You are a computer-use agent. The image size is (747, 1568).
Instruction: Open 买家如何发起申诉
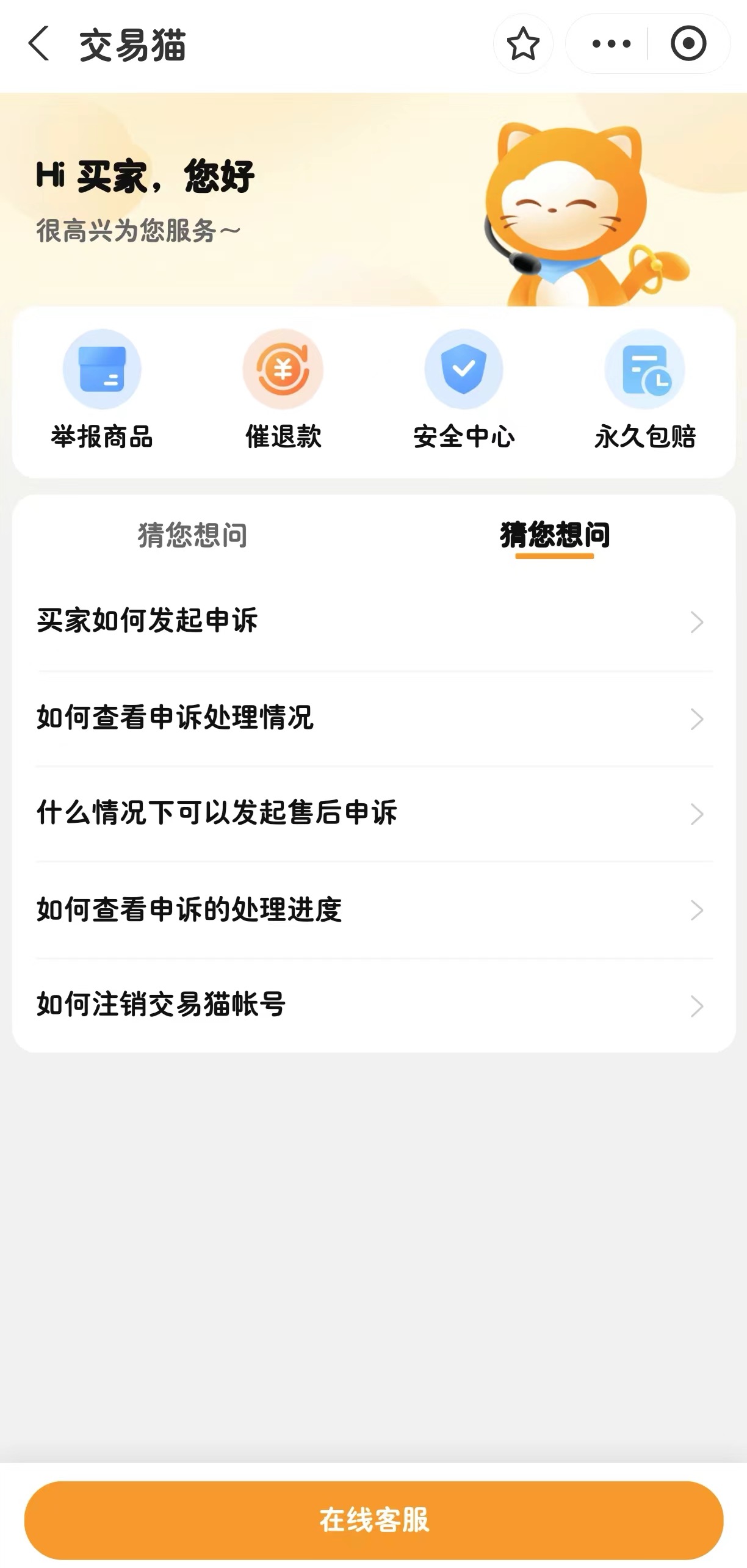point(374,621)
